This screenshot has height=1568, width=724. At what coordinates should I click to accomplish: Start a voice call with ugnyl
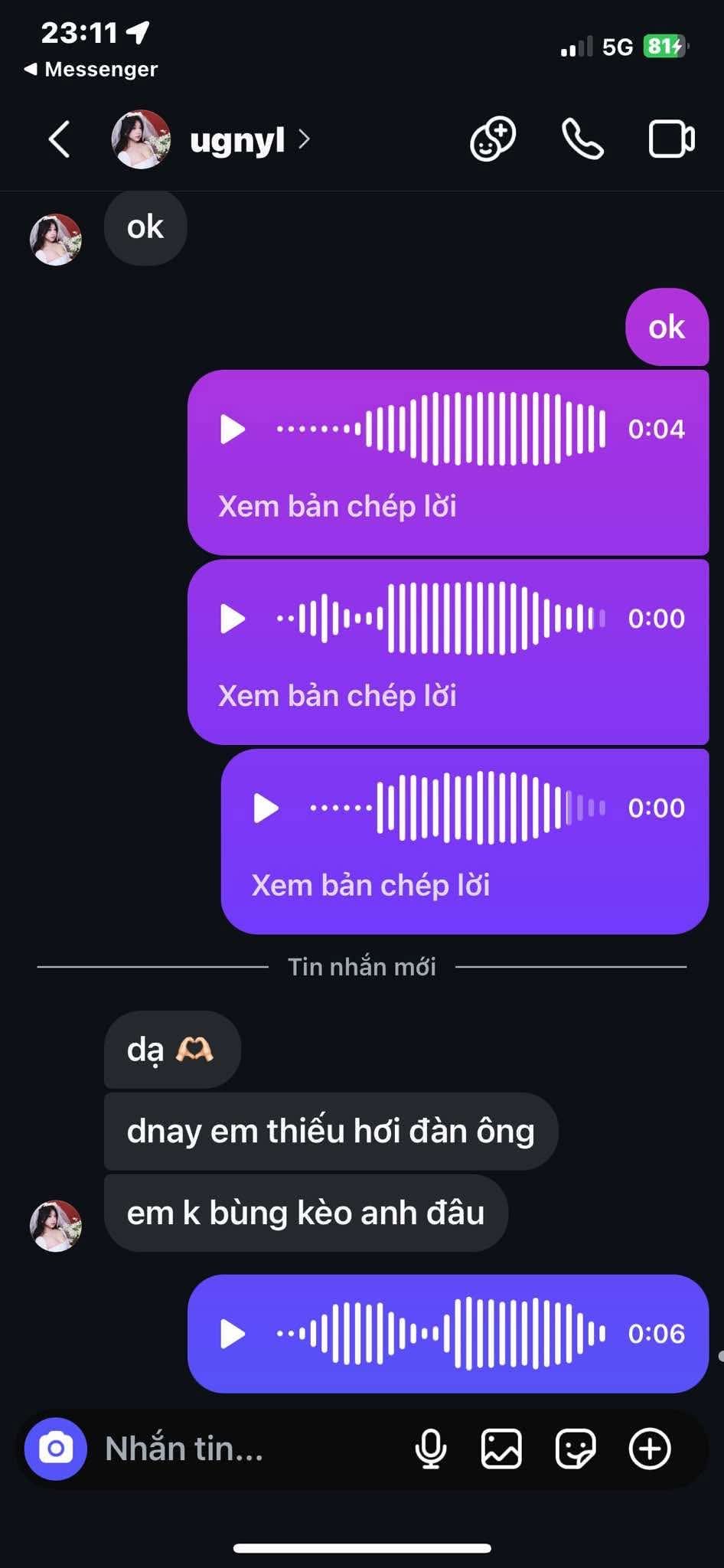[582, 139]
